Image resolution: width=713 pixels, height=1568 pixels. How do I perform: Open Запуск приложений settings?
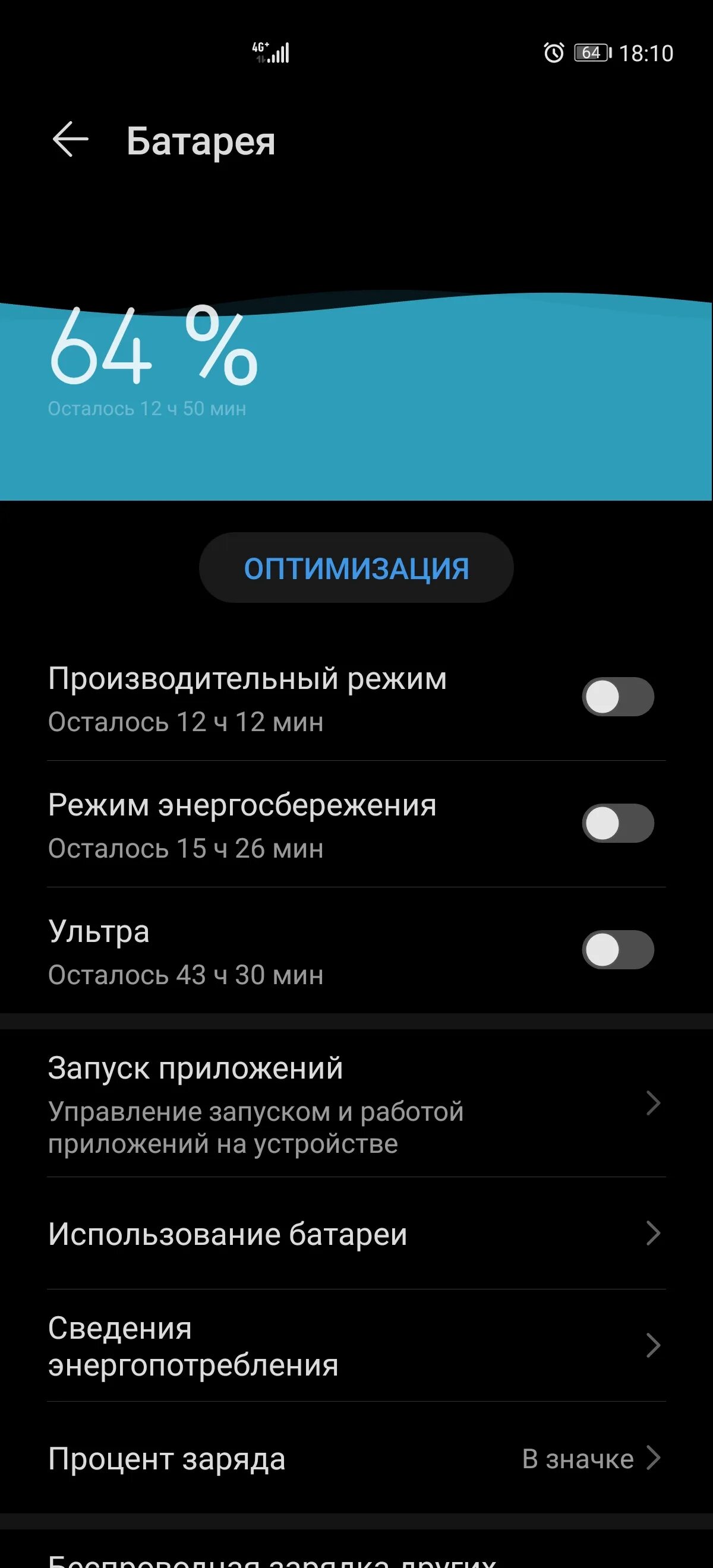tap(356, 1104)
